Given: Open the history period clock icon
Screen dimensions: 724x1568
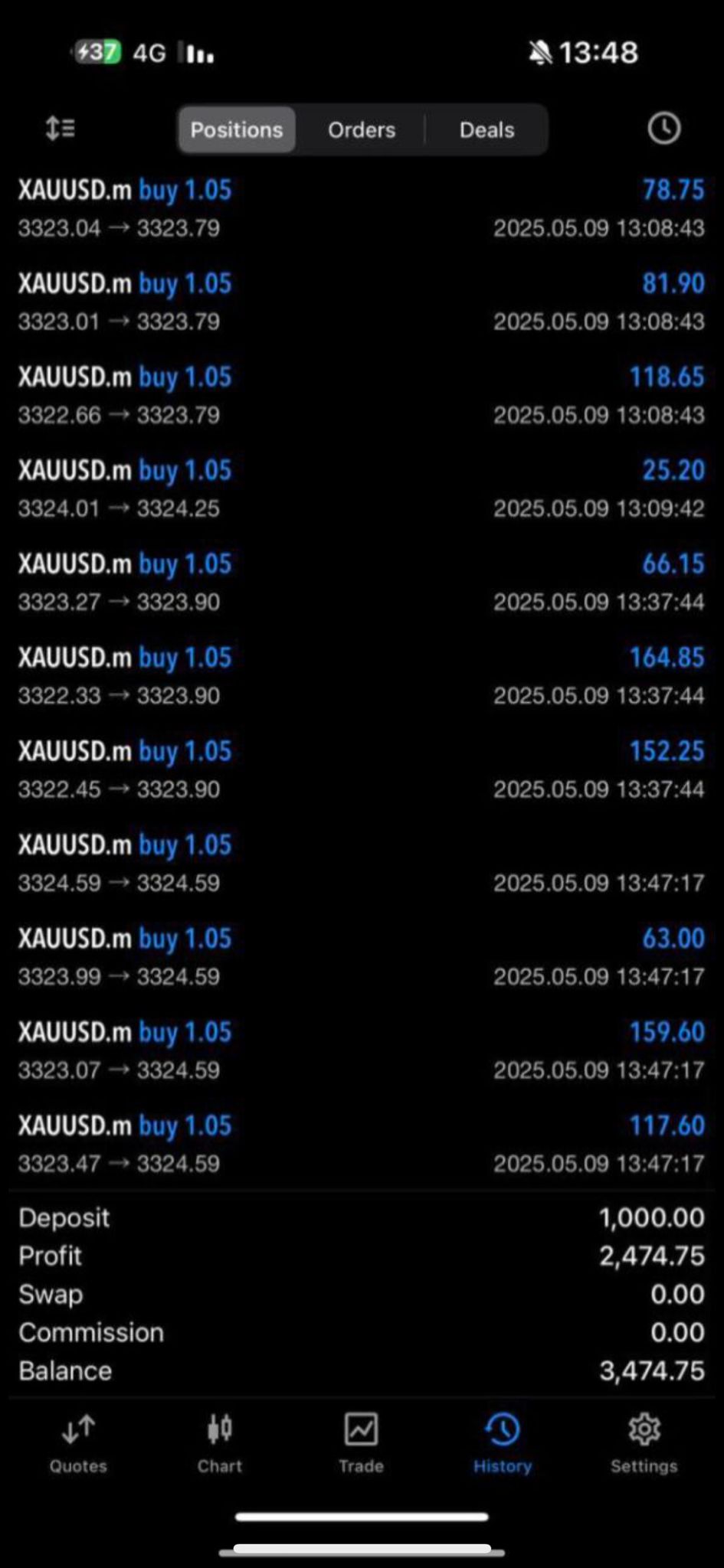Looking at the screenshot, I should 663,129.
